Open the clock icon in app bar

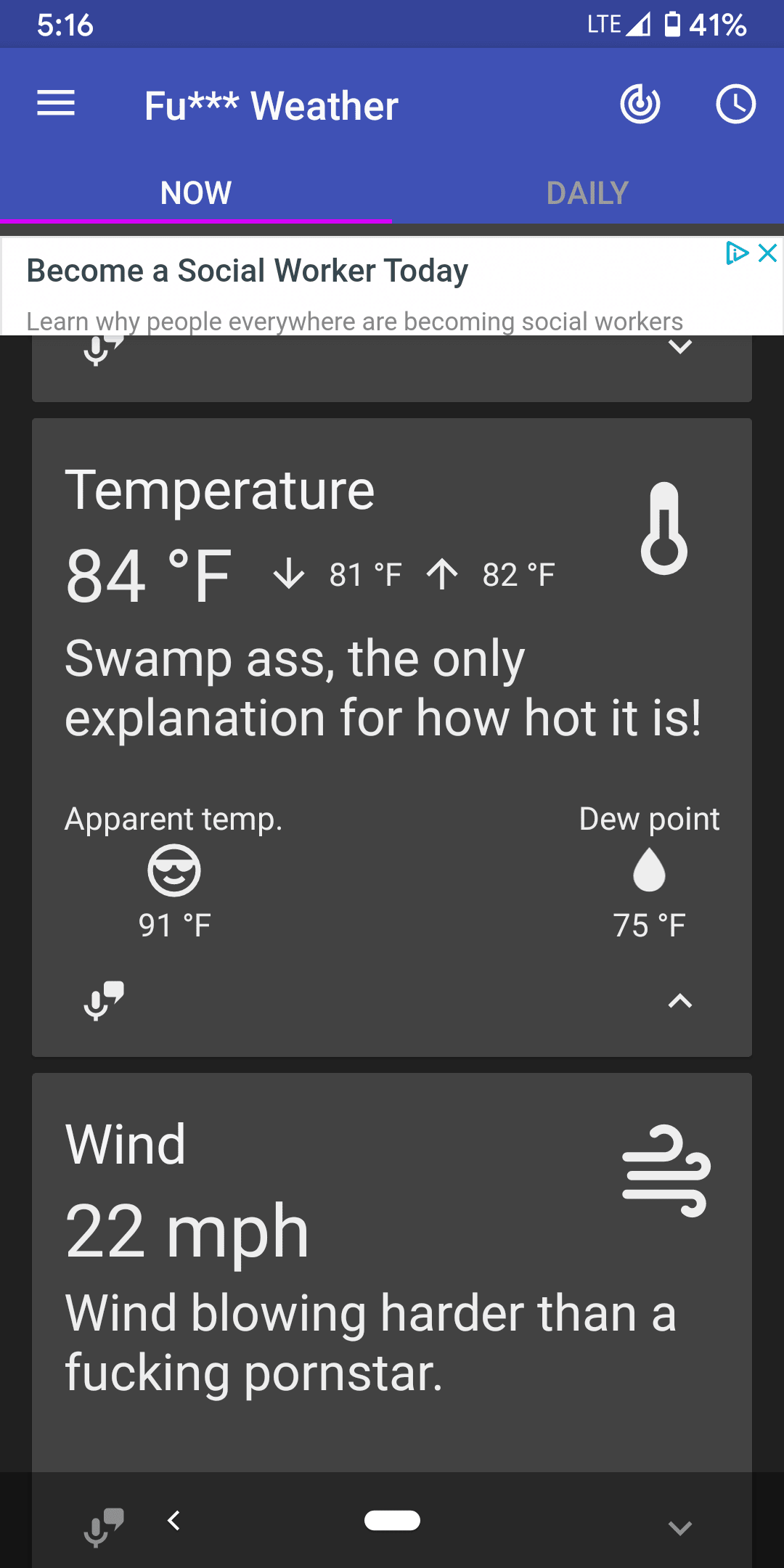coord(735,104)
